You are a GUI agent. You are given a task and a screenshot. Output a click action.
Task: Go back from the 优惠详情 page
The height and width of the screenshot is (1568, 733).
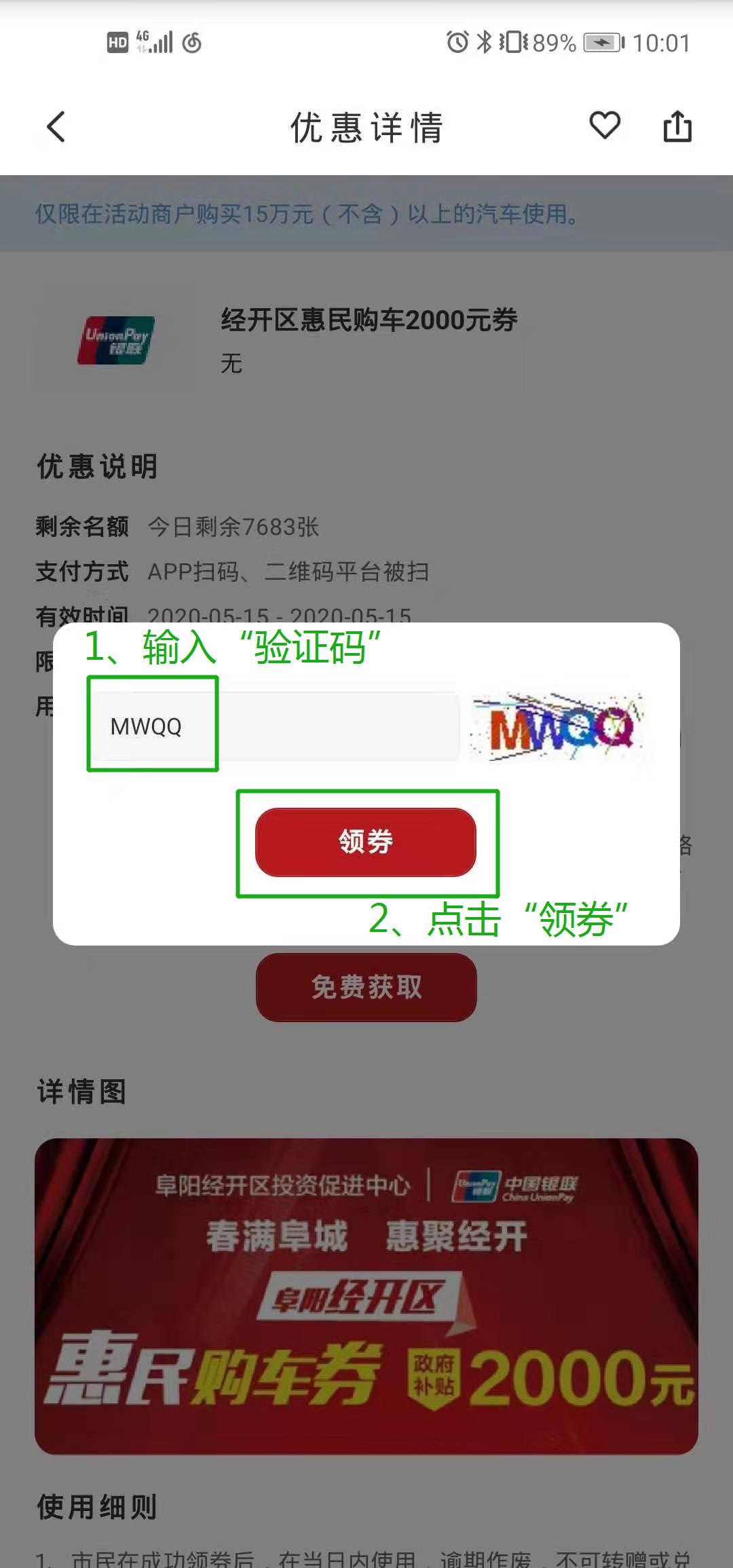[x=56, y=127]
